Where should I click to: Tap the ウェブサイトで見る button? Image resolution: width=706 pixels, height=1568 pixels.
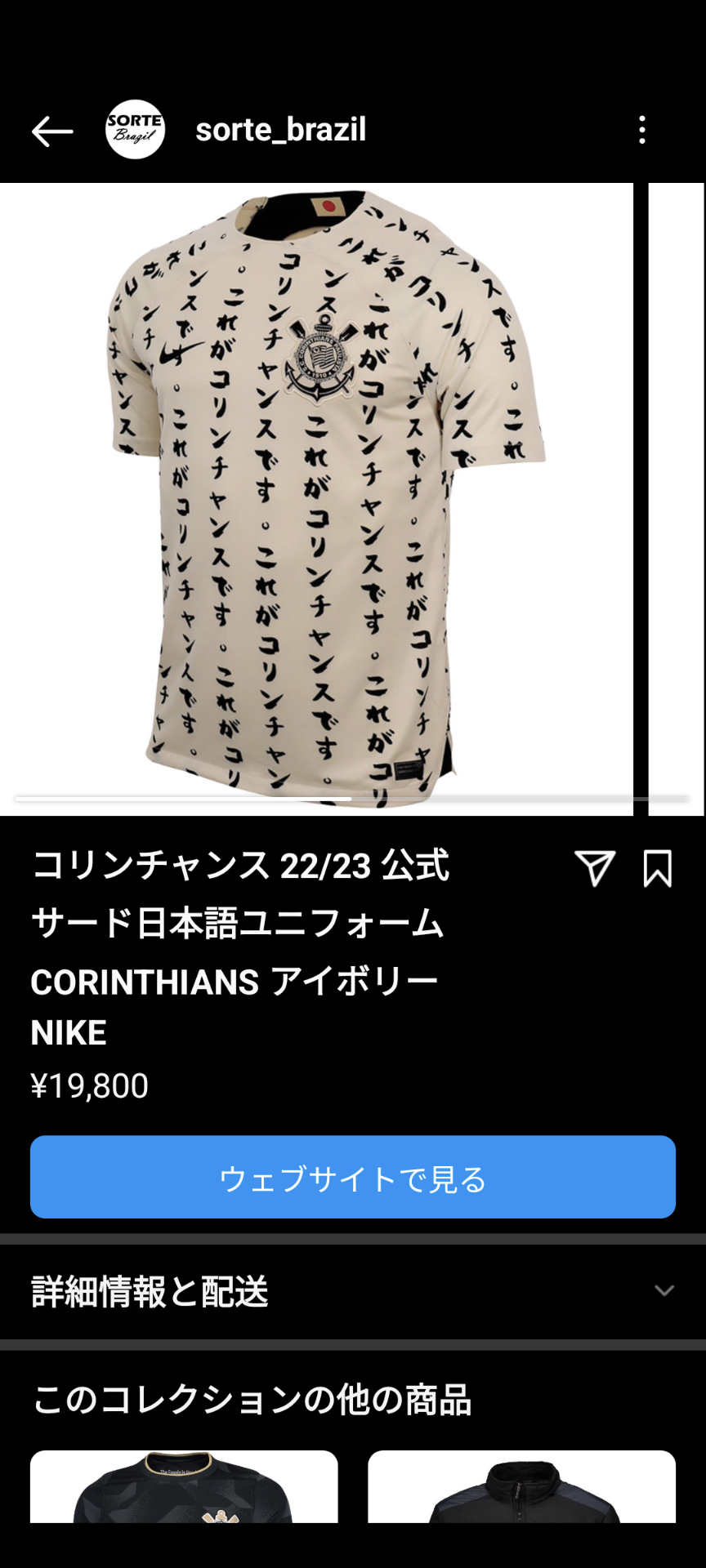pyautogui.click(x=353, y=1177)
